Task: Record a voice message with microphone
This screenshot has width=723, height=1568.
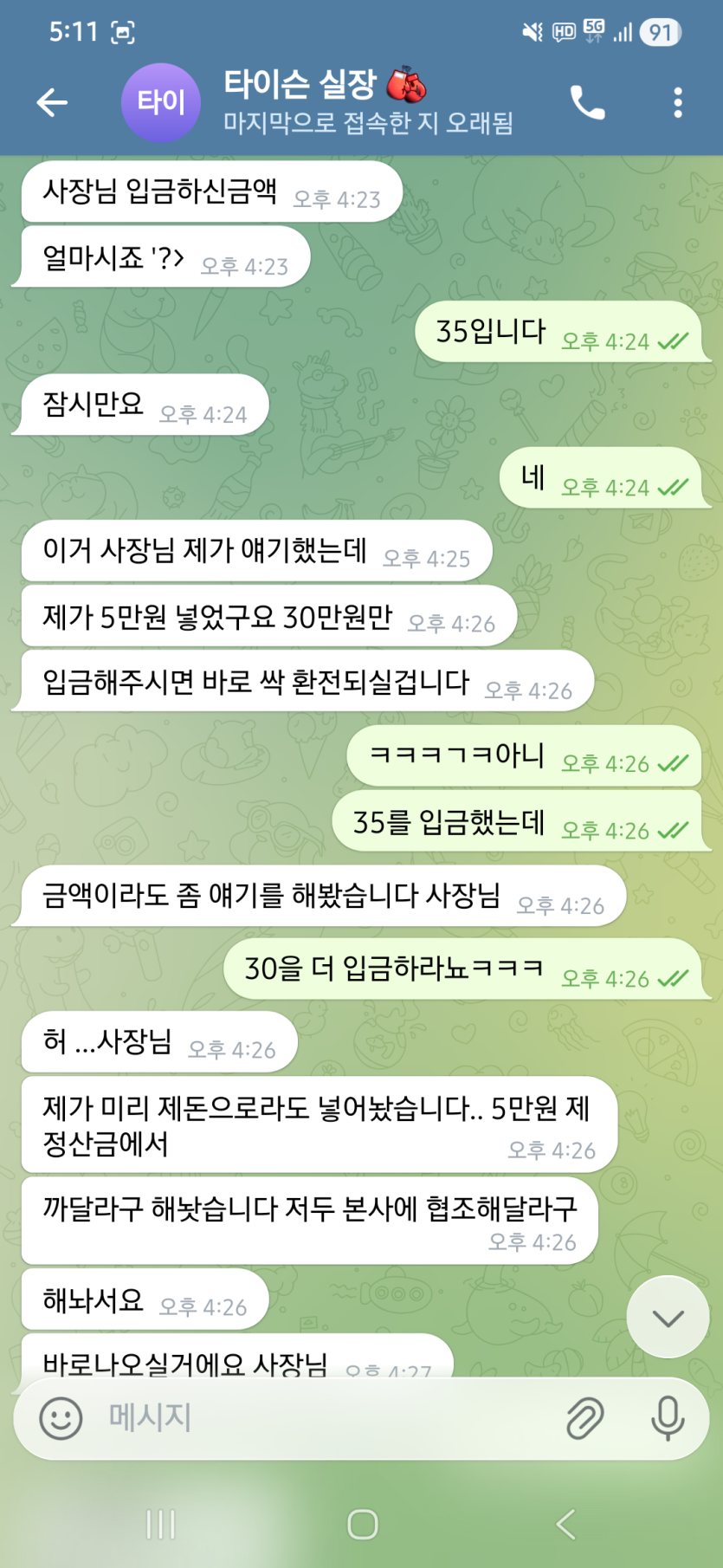Action: [x=667, y=1418]
